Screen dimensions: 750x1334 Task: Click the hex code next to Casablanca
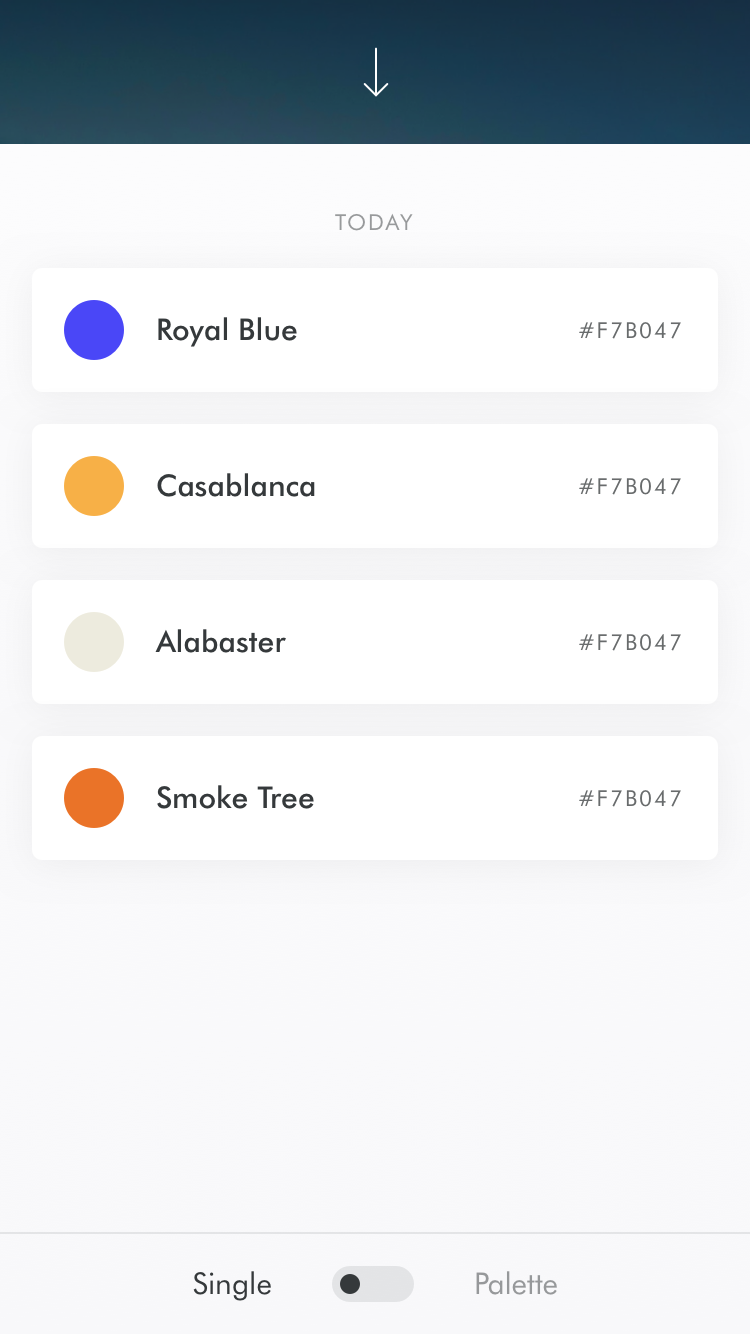[630, 486]
